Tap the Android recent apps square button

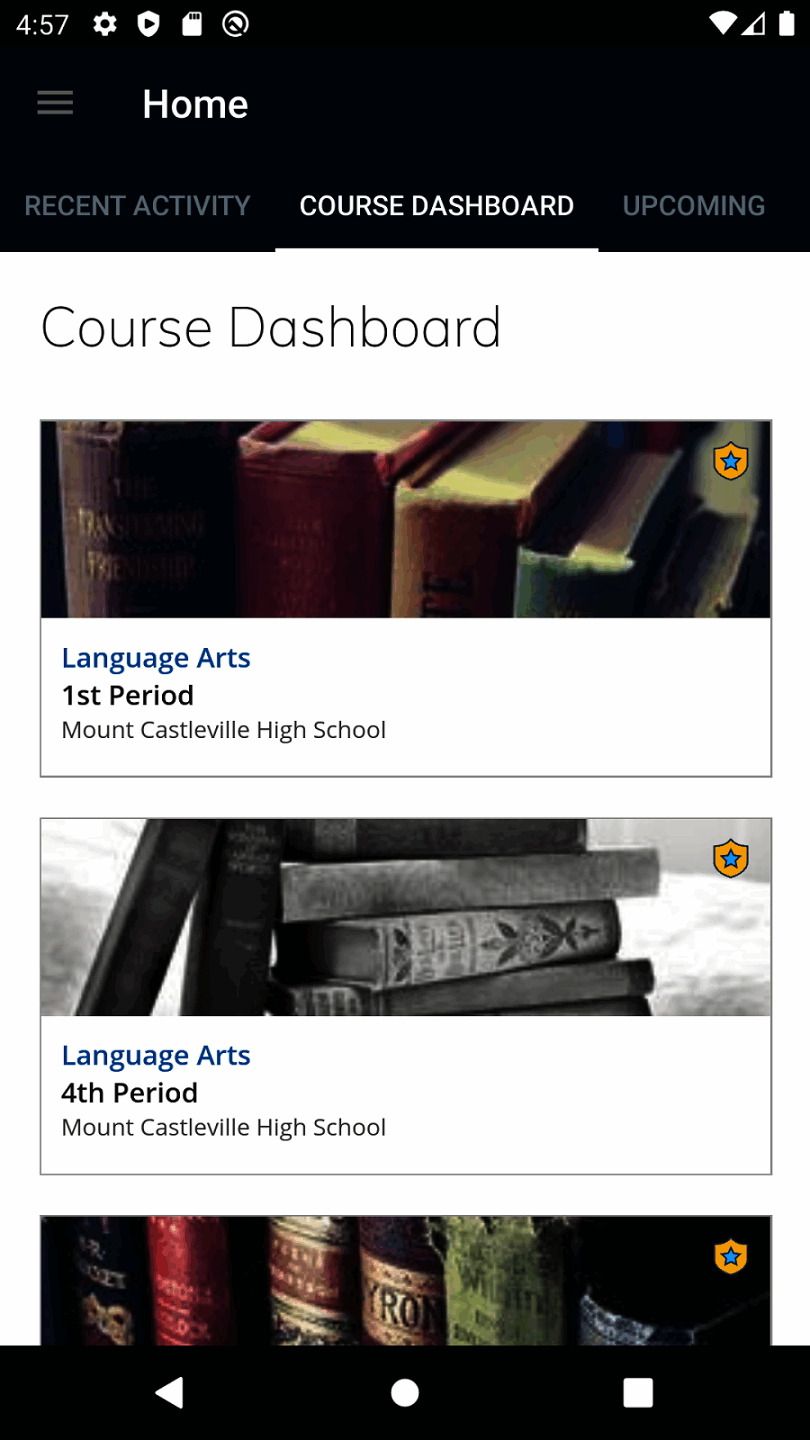click(637, 1391)
